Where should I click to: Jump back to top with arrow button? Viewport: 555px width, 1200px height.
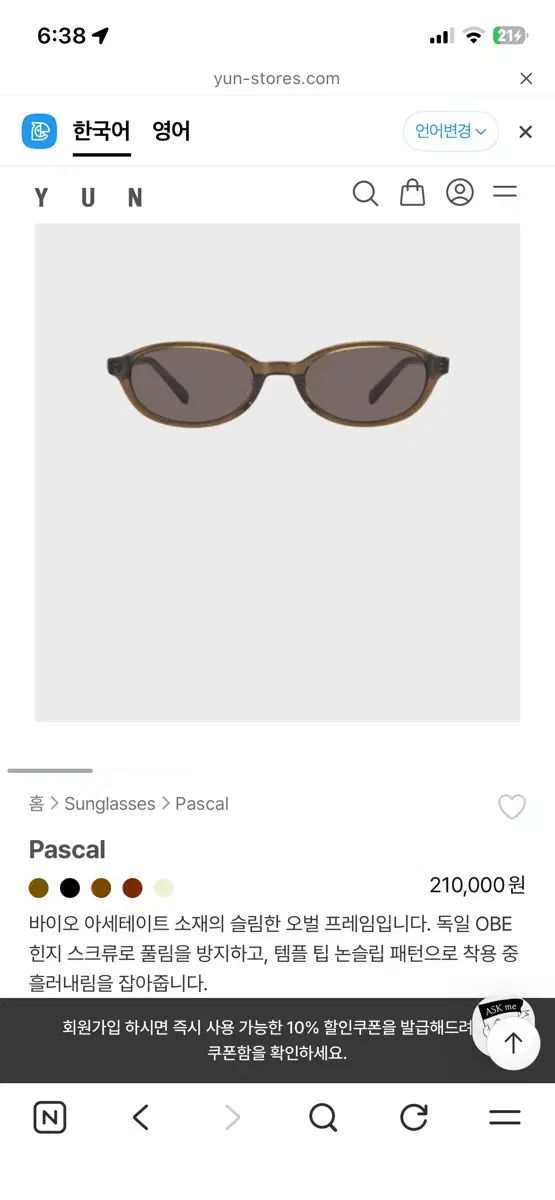click(x=513, y=1043)
